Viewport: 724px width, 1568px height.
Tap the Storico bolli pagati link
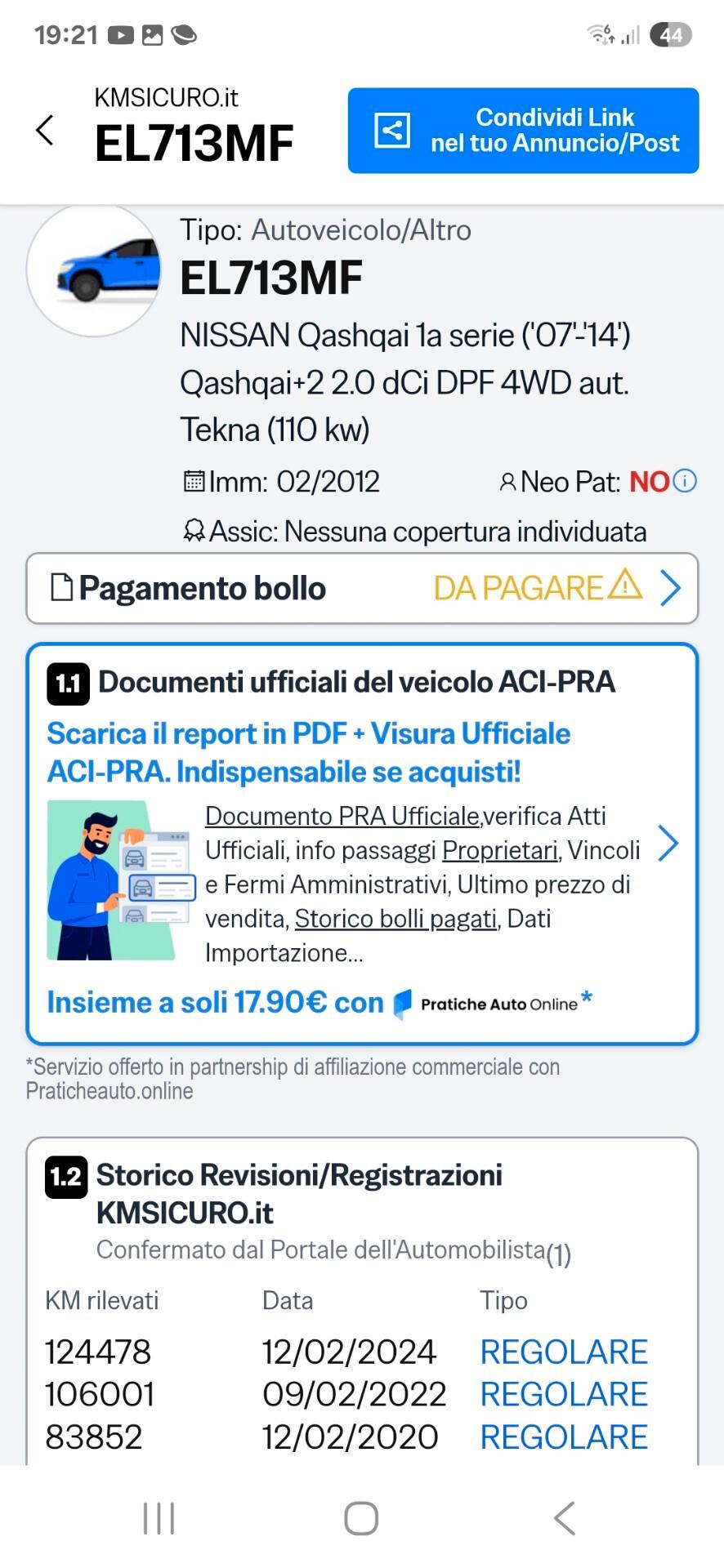tap(396, 919)
